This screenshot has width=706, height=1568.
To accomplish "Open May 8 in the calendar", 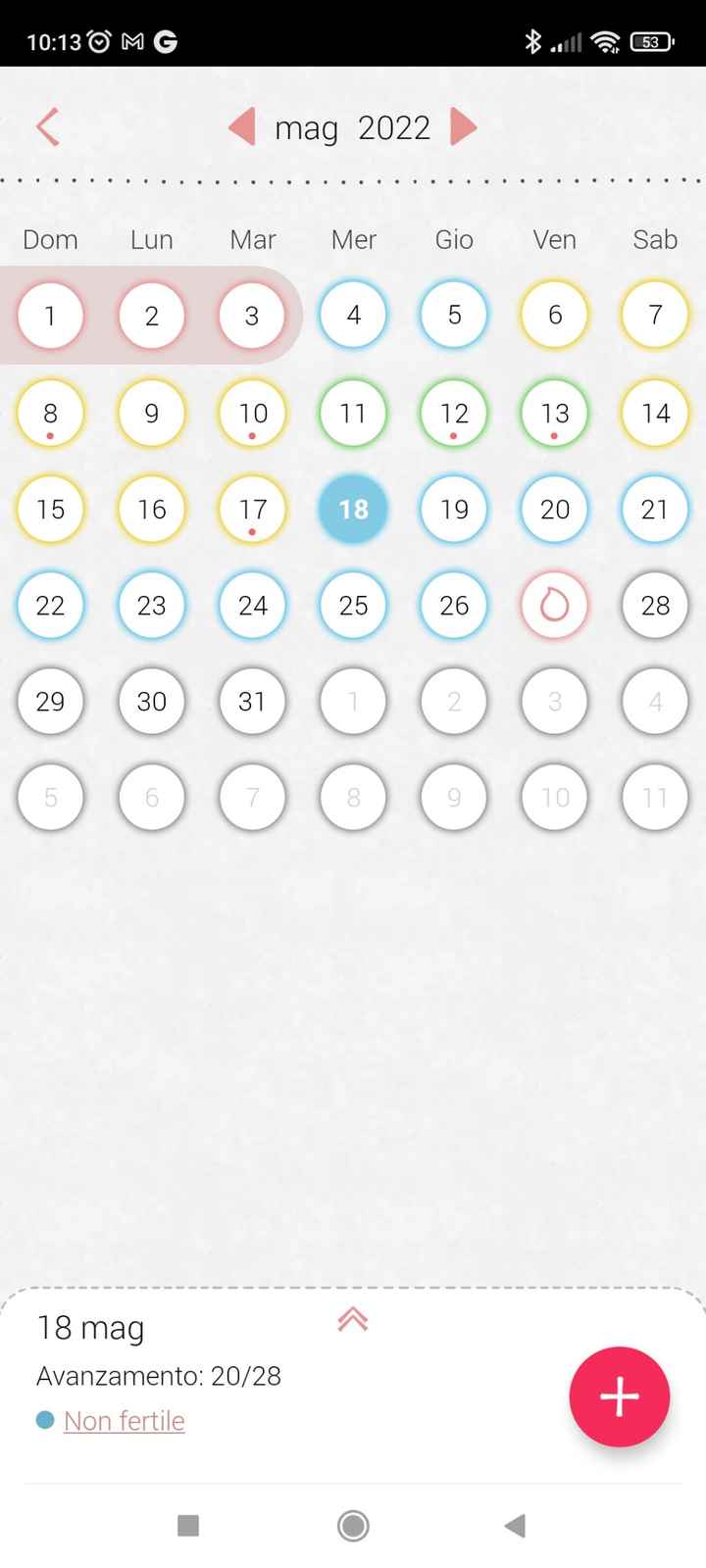I will point(51,413).
